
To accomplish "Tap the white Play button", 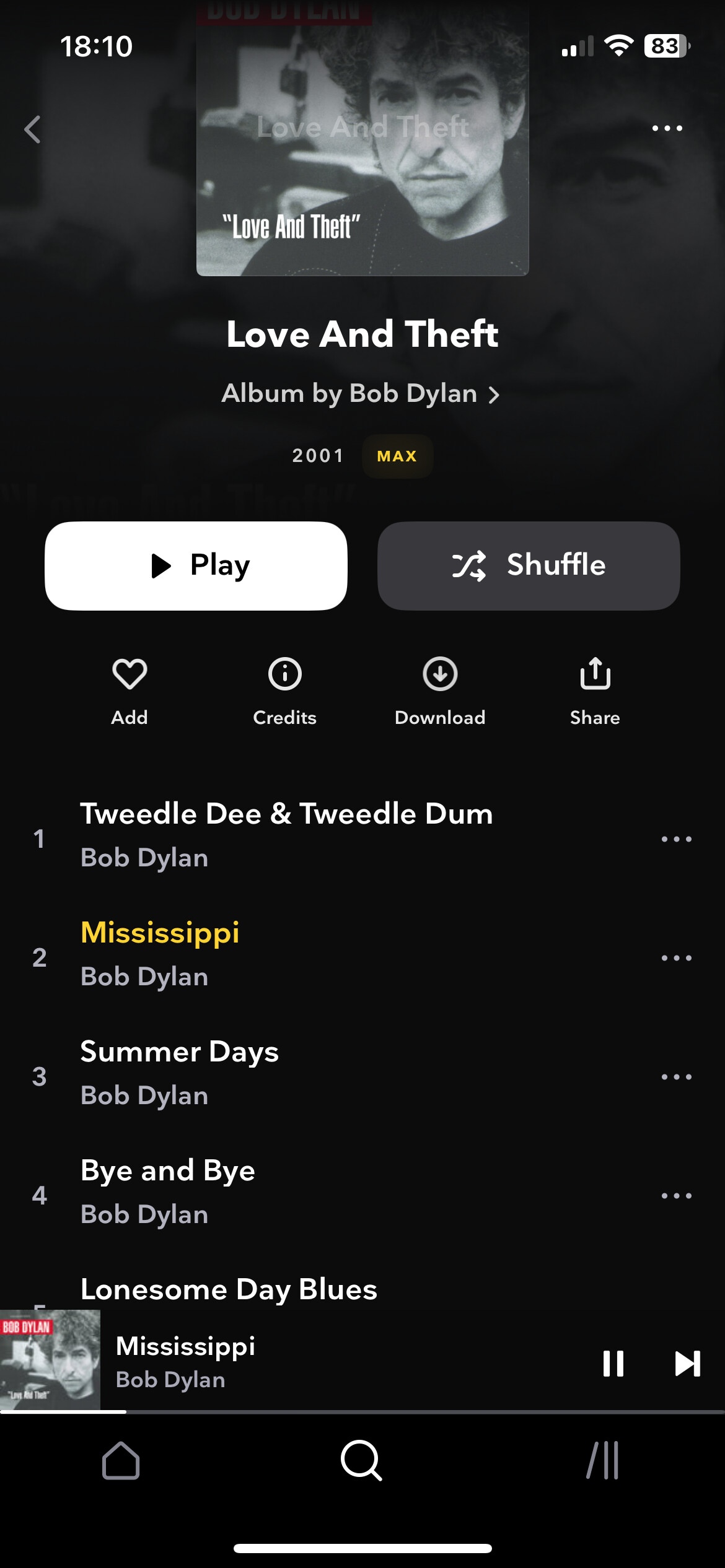I will [x=196, y=565].
